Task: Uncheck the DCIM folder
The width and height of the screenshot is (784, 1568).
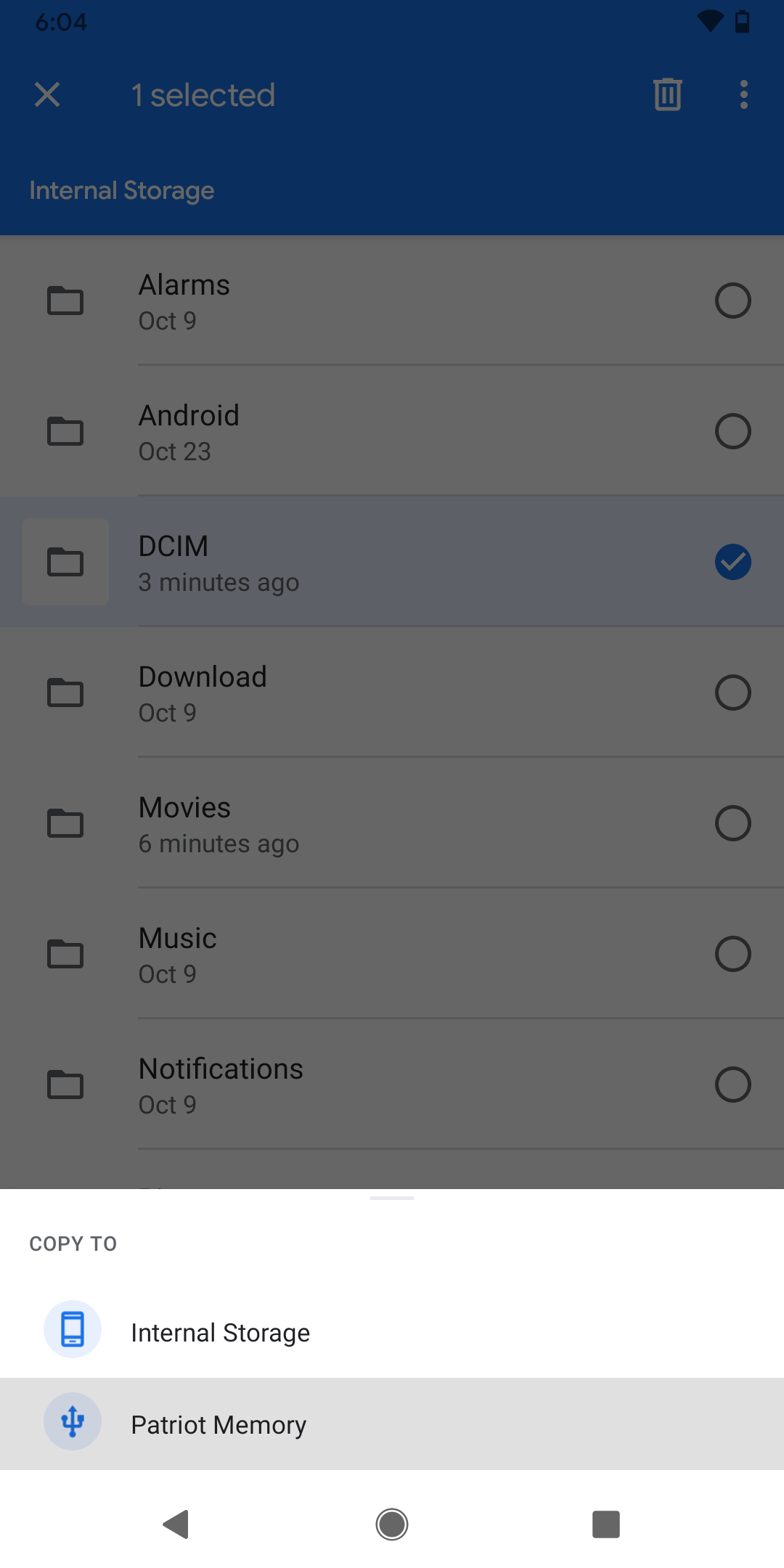Action: [732, 562]
